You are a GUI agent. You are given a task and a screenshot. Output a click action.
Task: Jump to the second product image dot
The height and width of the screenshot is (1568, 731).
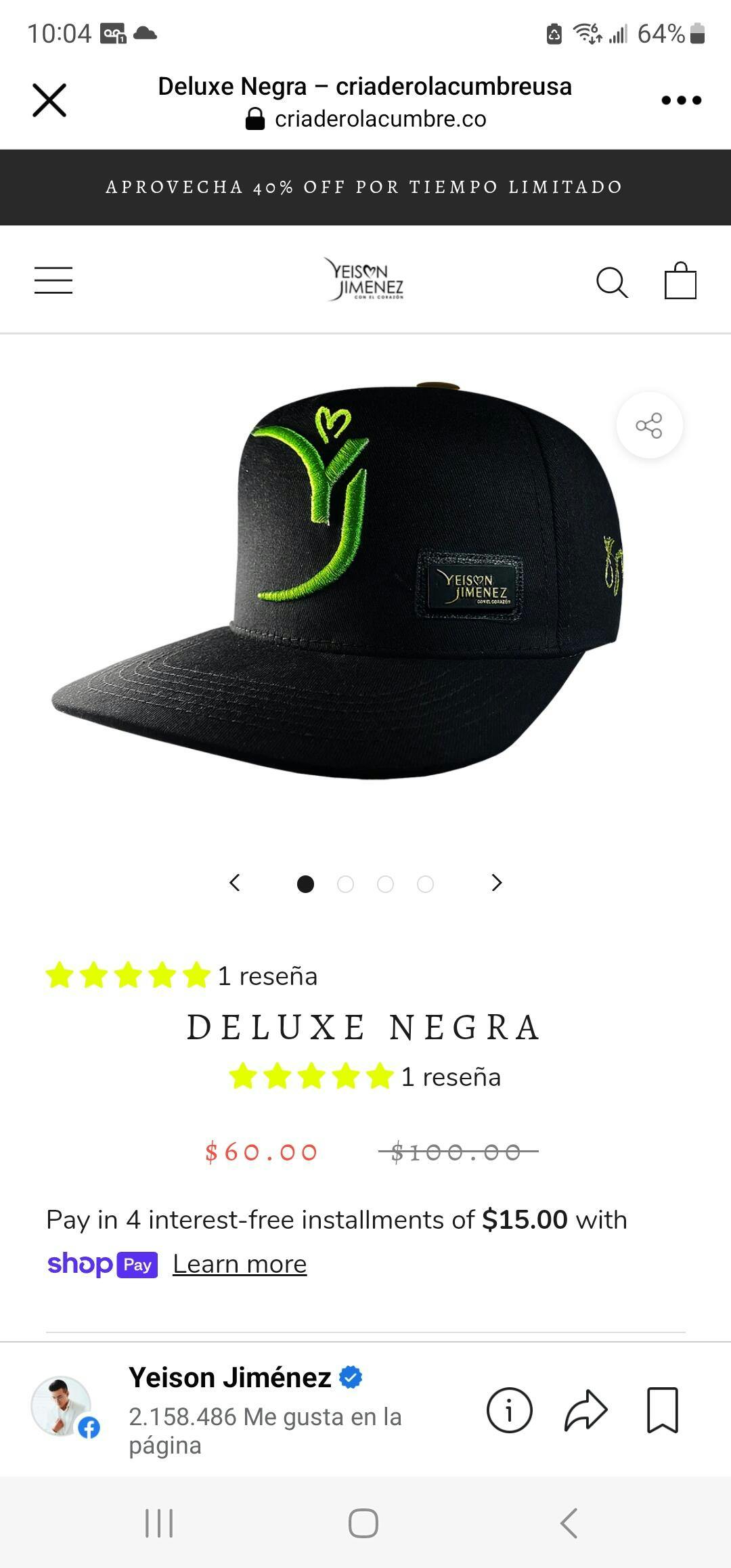[345, 884]
